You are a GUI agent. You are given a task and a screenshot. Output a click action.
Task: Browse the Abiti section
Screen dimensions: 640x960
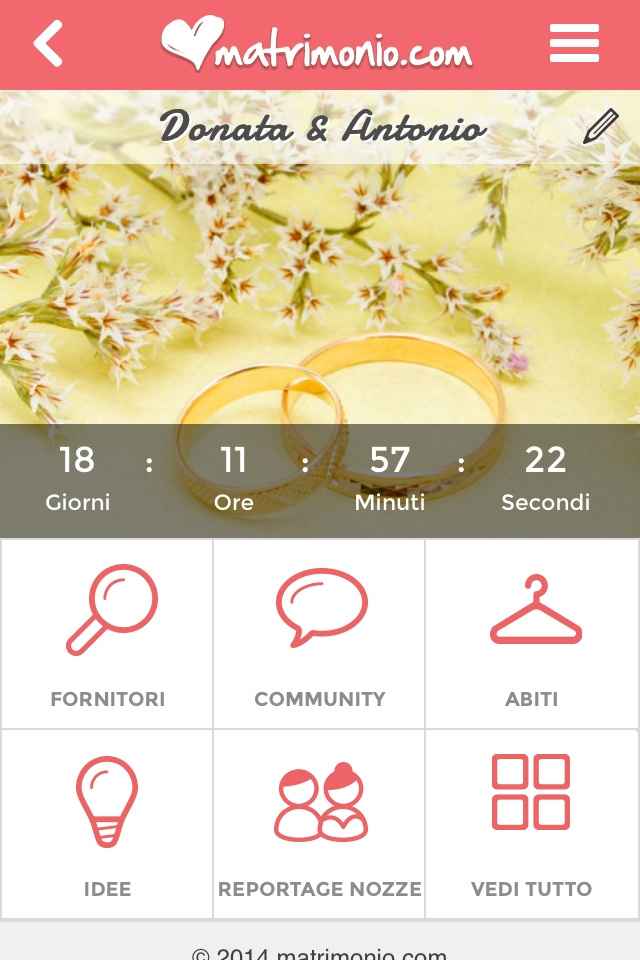(x=532, y=635)
